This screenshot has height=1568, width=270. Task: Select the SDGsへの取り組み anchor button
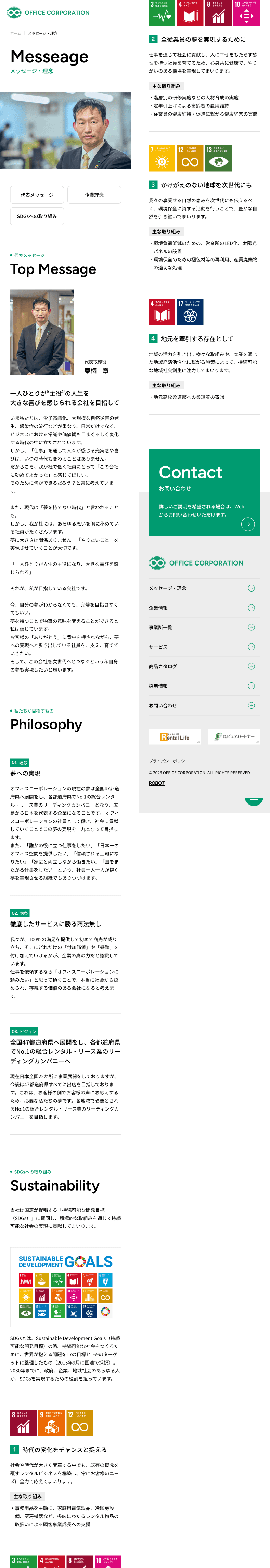pos(37,216)
